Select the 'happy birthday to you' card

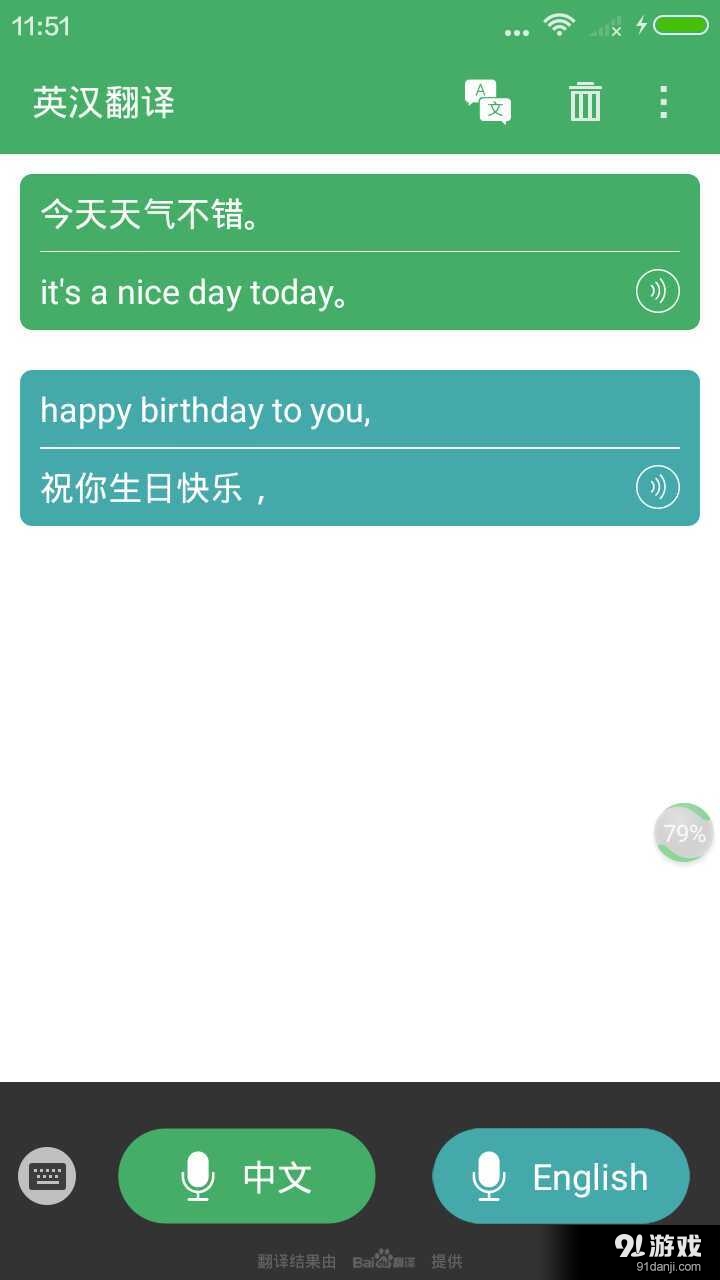(x=360, y=410)
